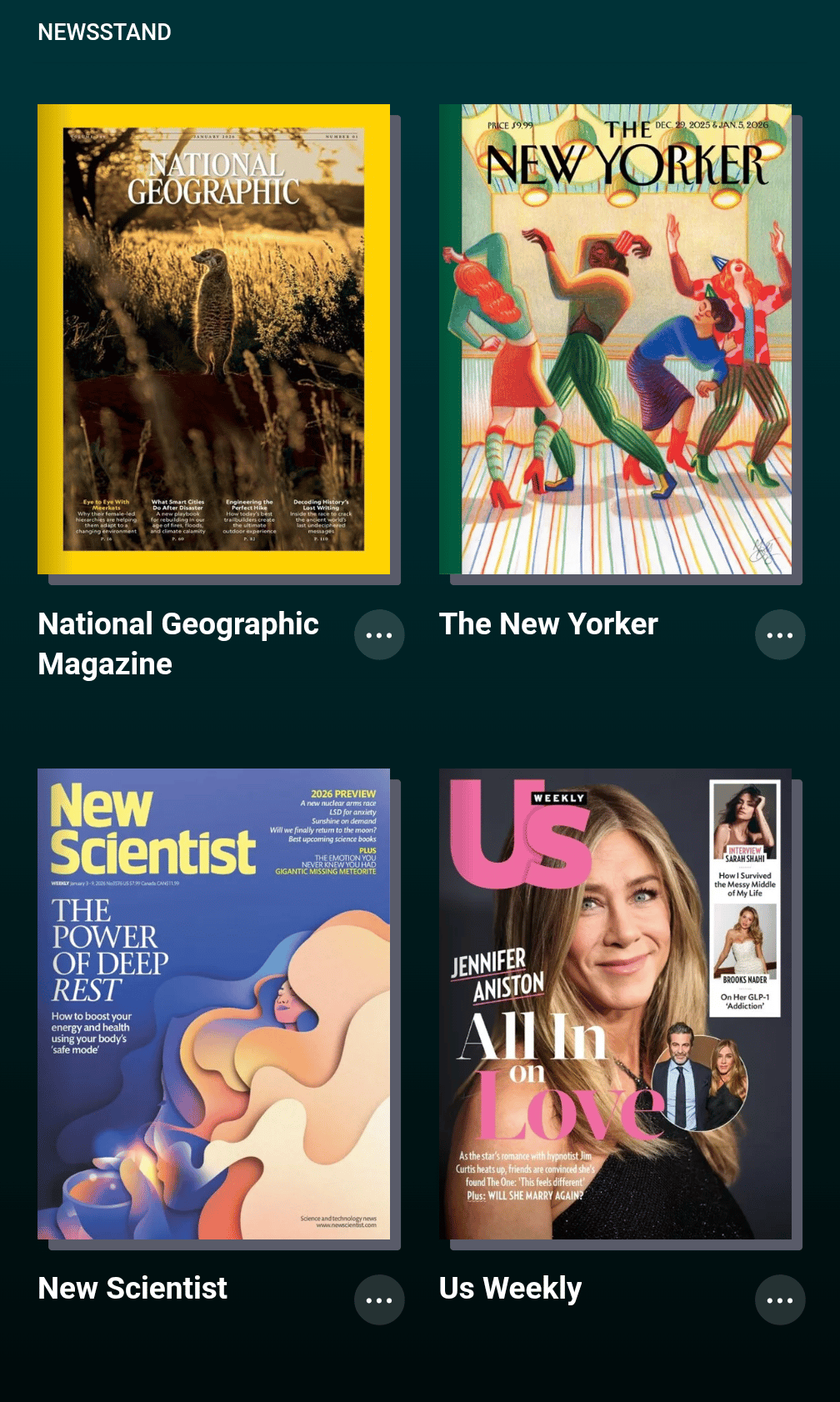
Task: Show more options for National Geographic Magazine
Action: tap(379, 635)
